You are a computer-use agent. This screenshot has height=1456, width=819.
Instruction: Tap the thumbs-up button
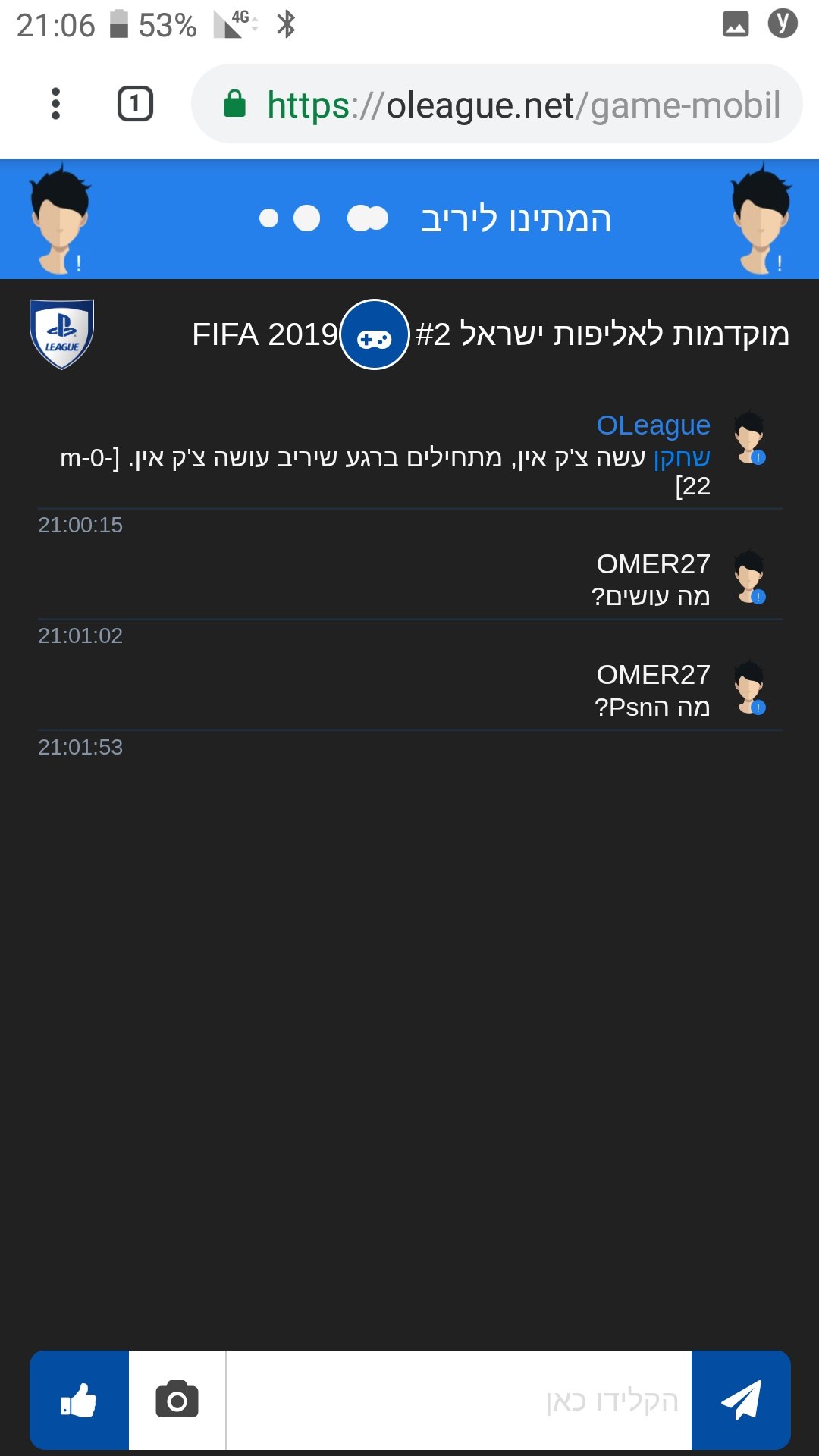click(79, 1400)
